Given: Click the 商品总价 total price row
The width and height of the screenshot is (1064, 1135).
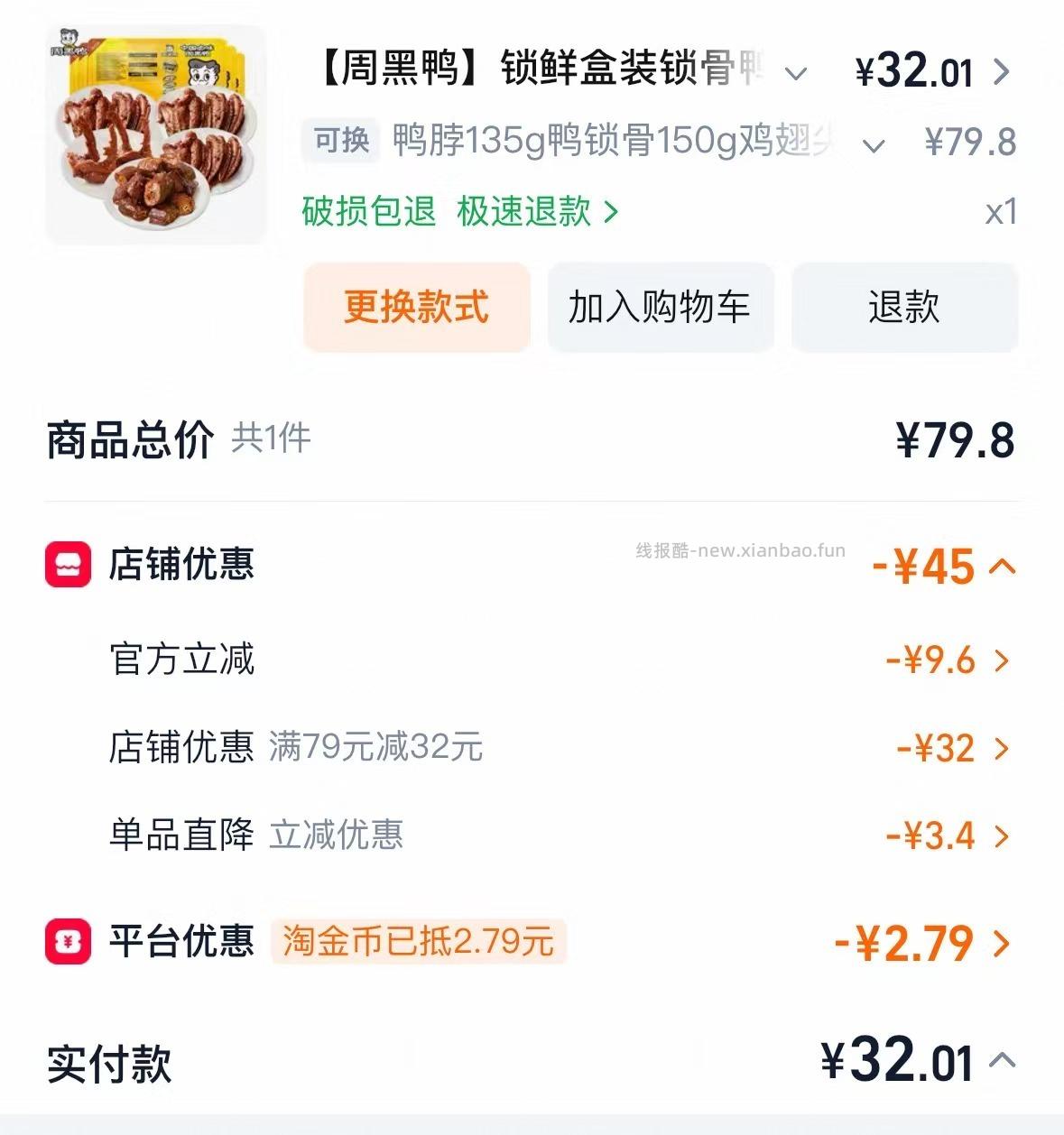Looking at the screenshot, I should coord(129,439).
